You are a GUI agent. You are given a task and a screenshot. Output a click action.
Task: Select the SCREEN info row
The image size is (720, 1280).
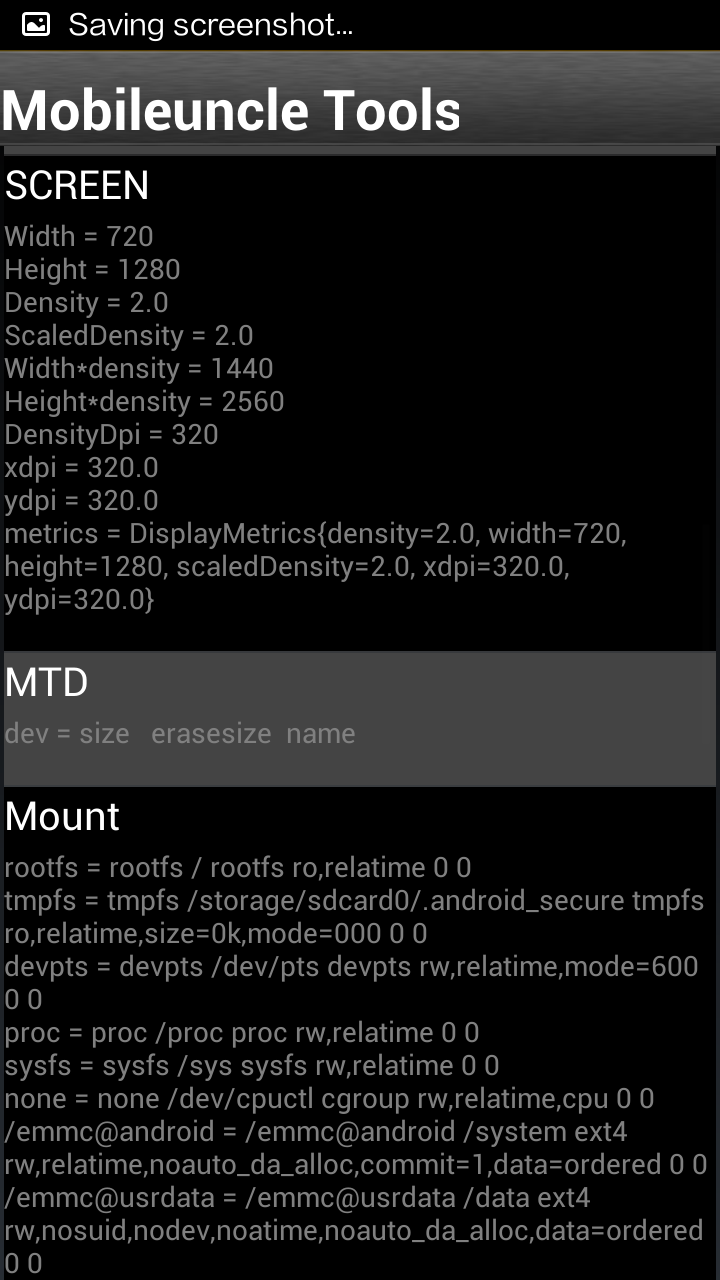point(360,403)
